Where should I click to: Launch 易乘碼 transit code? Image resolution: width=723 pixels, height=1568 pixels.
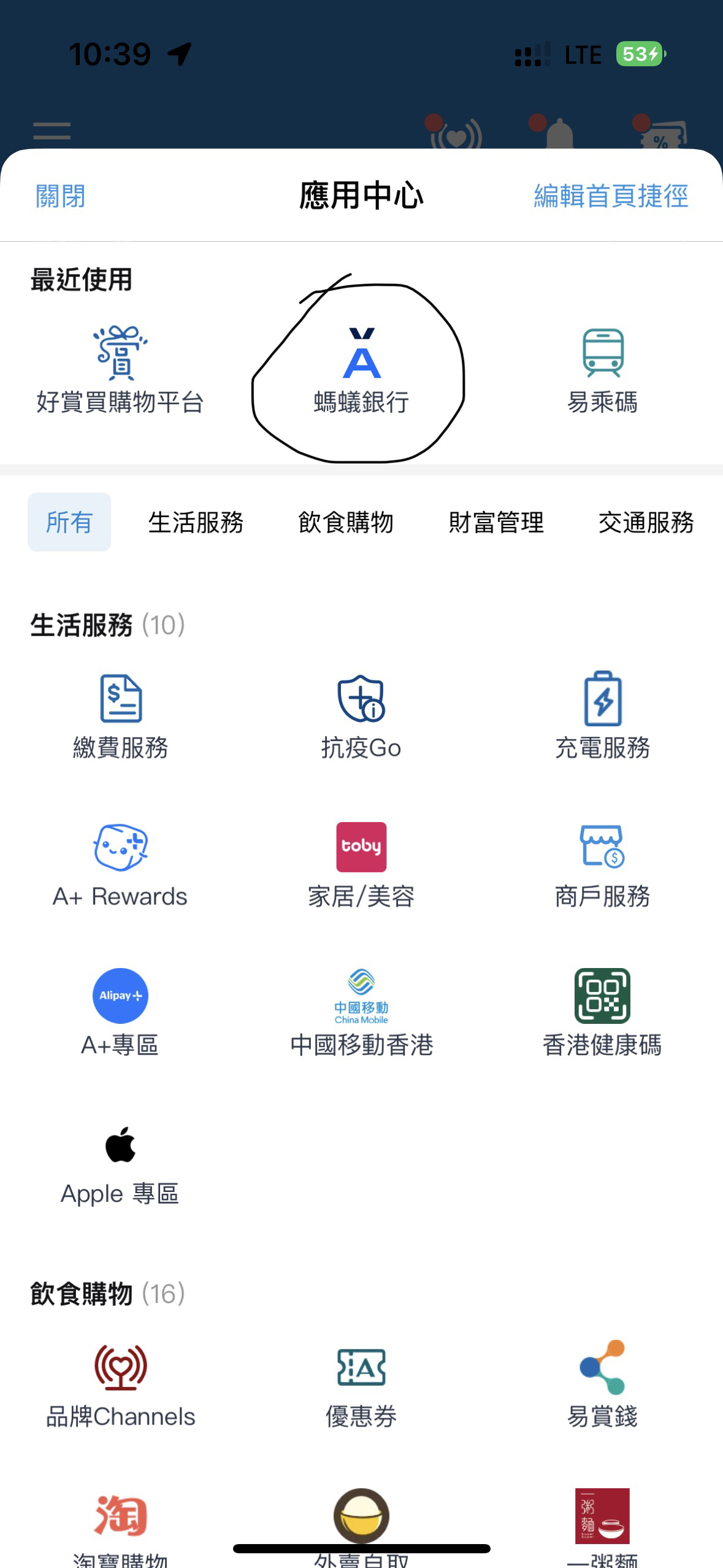[603, 368]
